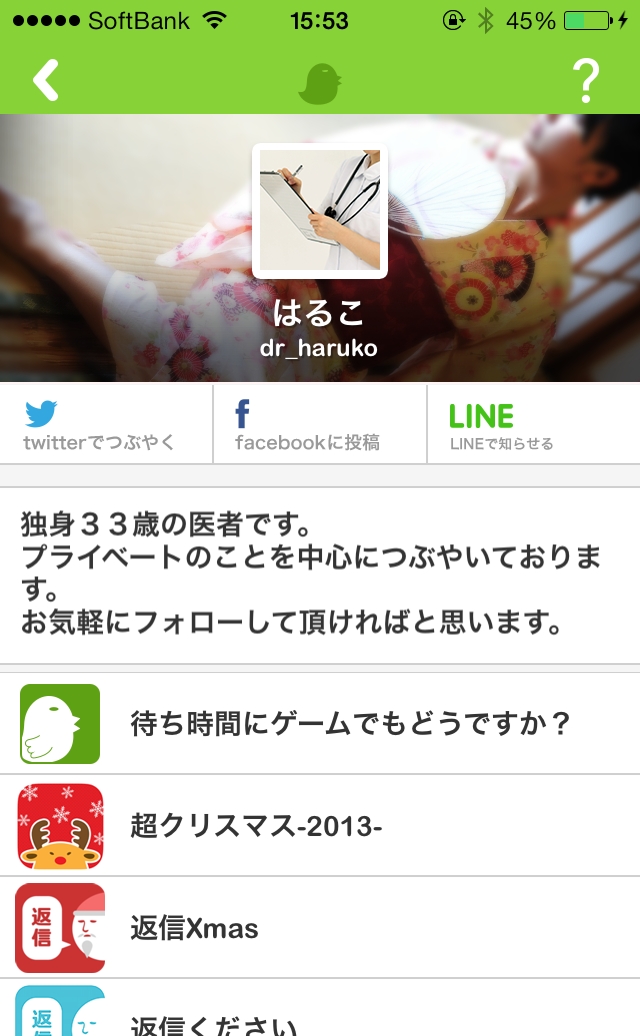Image resolution: width=640 pixels, height=1036 pixels.
Task: Select the 返信Xmas list item
Action: tap(320, 928)
